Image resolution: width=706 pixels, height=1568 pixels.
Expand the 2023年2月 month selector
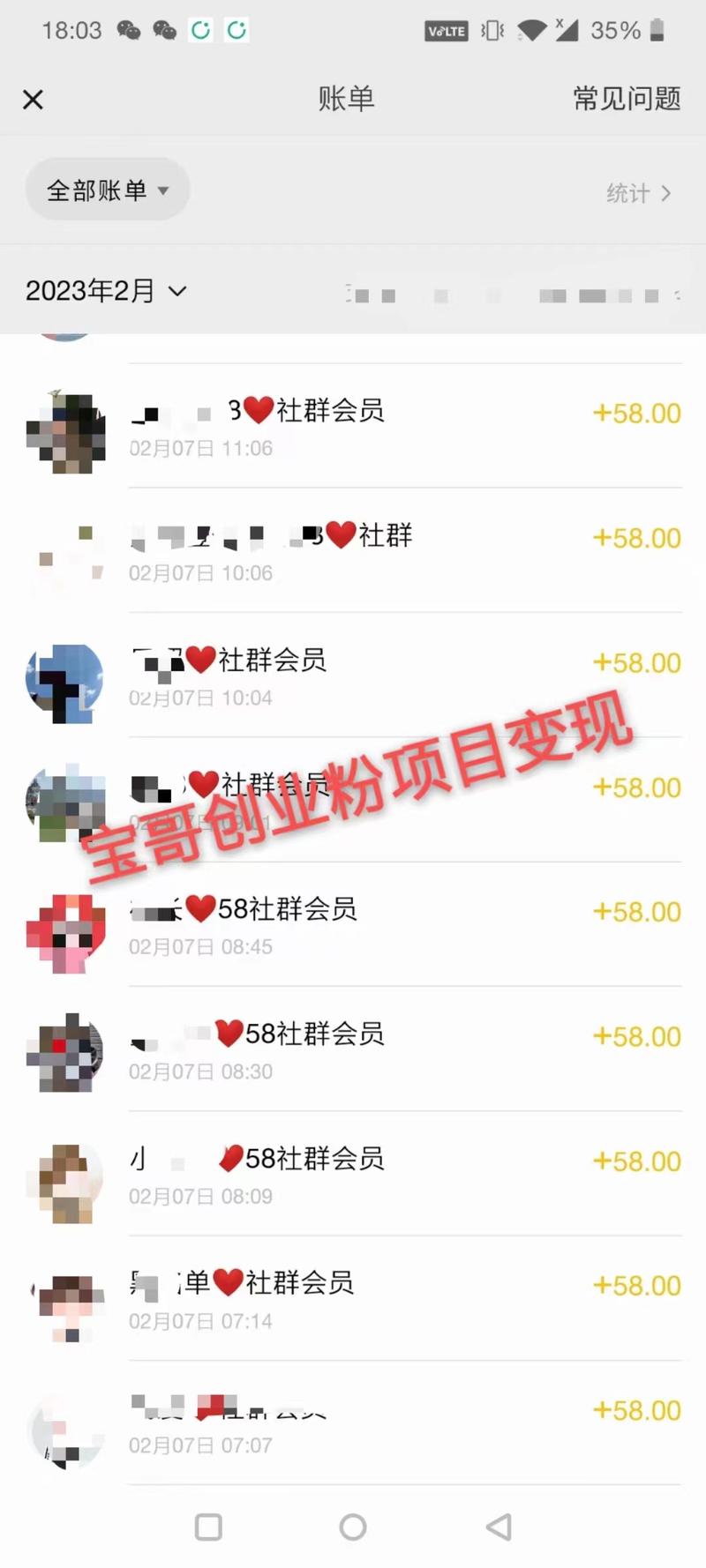pos(104,290)
